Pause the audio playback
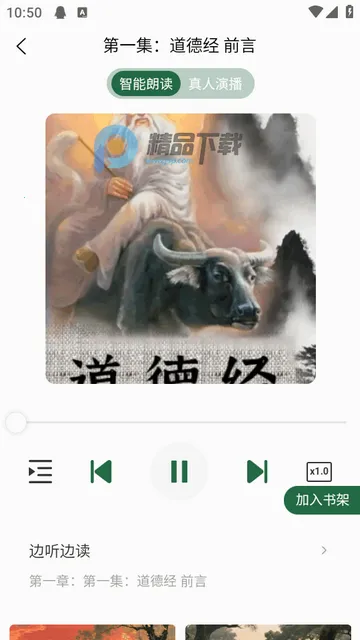This screenshot has width=360, height=640. pos(179,471)
